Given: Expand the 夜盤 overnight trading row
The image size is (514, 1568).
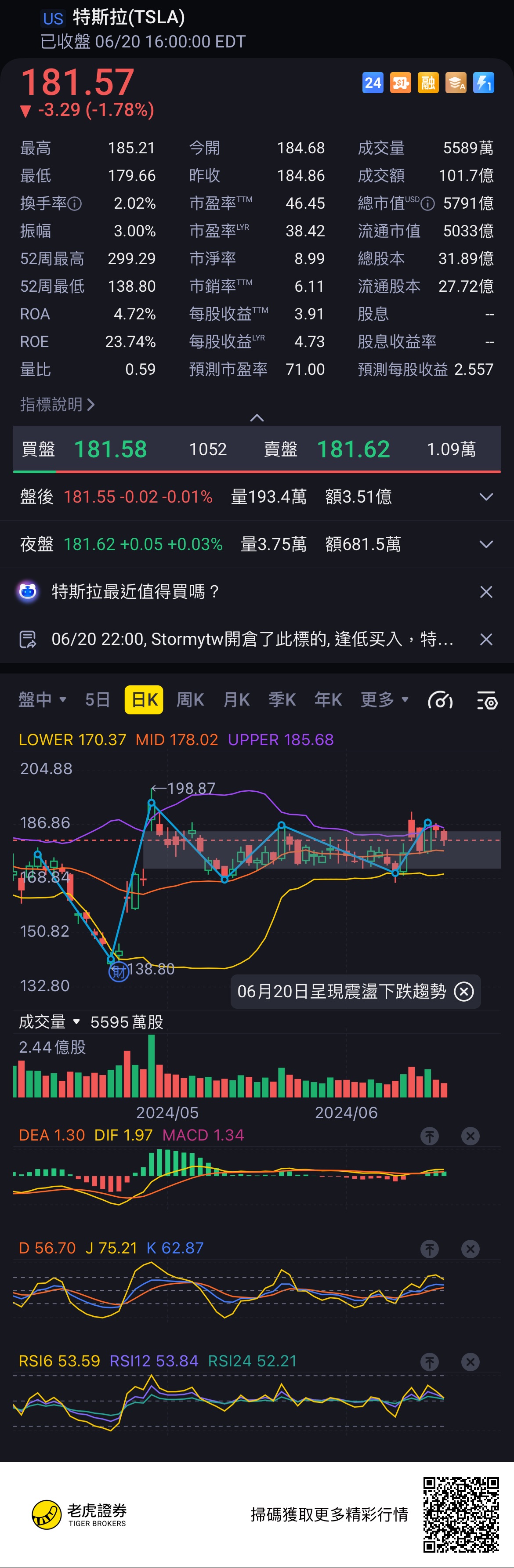Looking at the screenshot, I should click(486, 544).
